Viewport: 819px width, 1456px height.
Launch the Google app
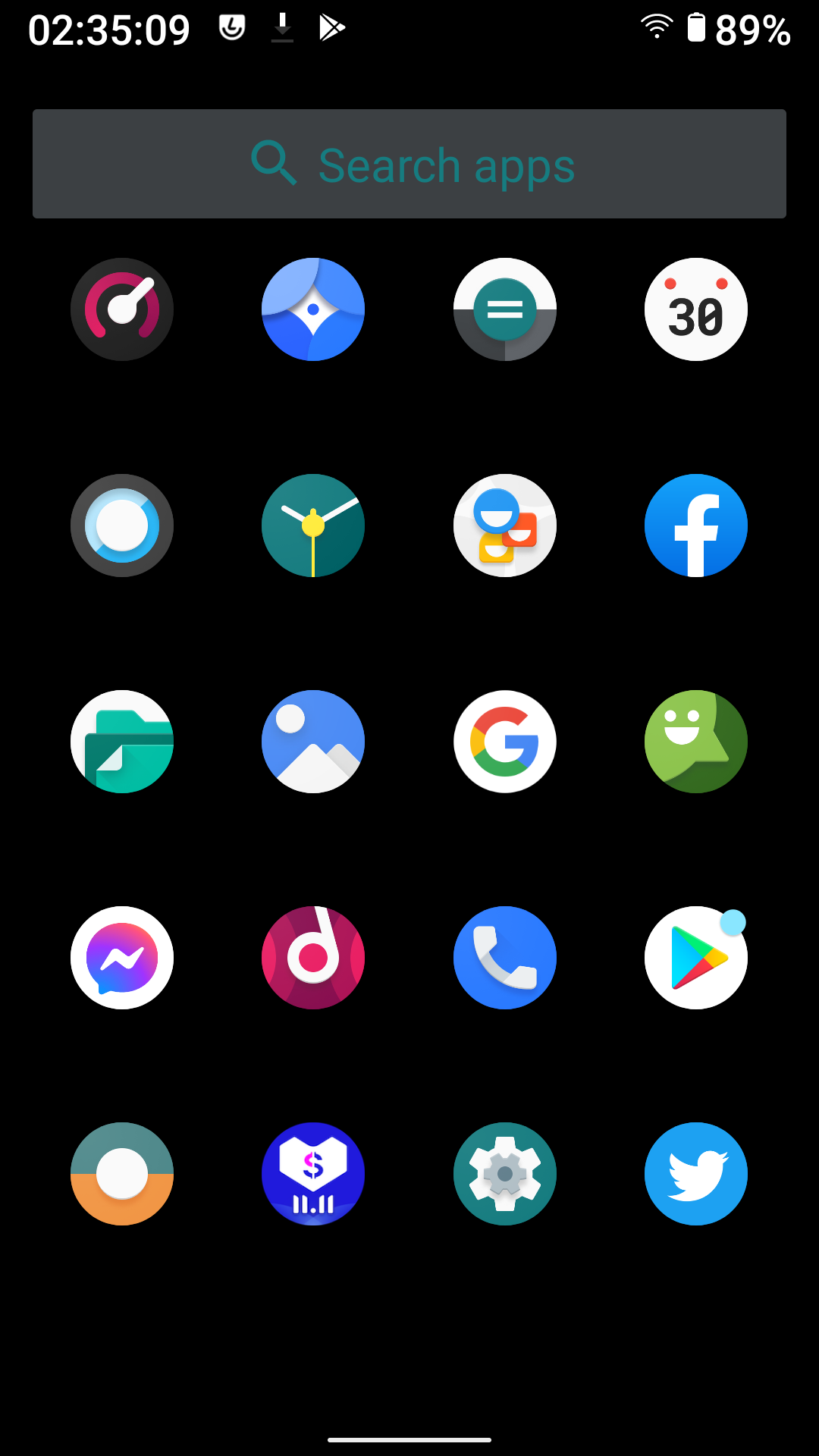(505, 742)
